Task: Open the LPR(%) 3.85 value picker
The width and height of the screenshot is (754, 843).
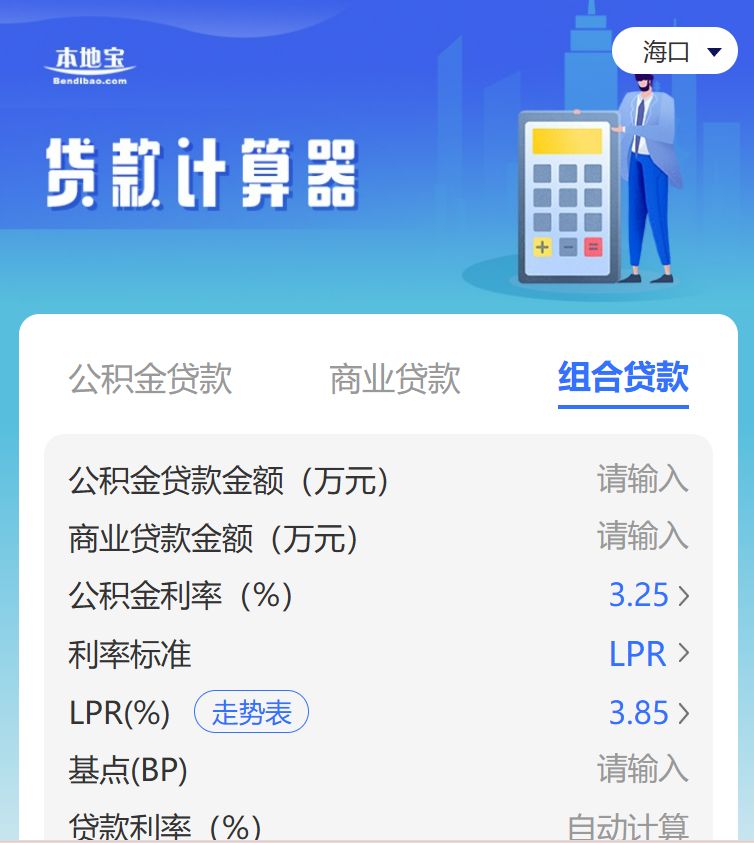Action: pyautogui.click(x=648, y=713)
